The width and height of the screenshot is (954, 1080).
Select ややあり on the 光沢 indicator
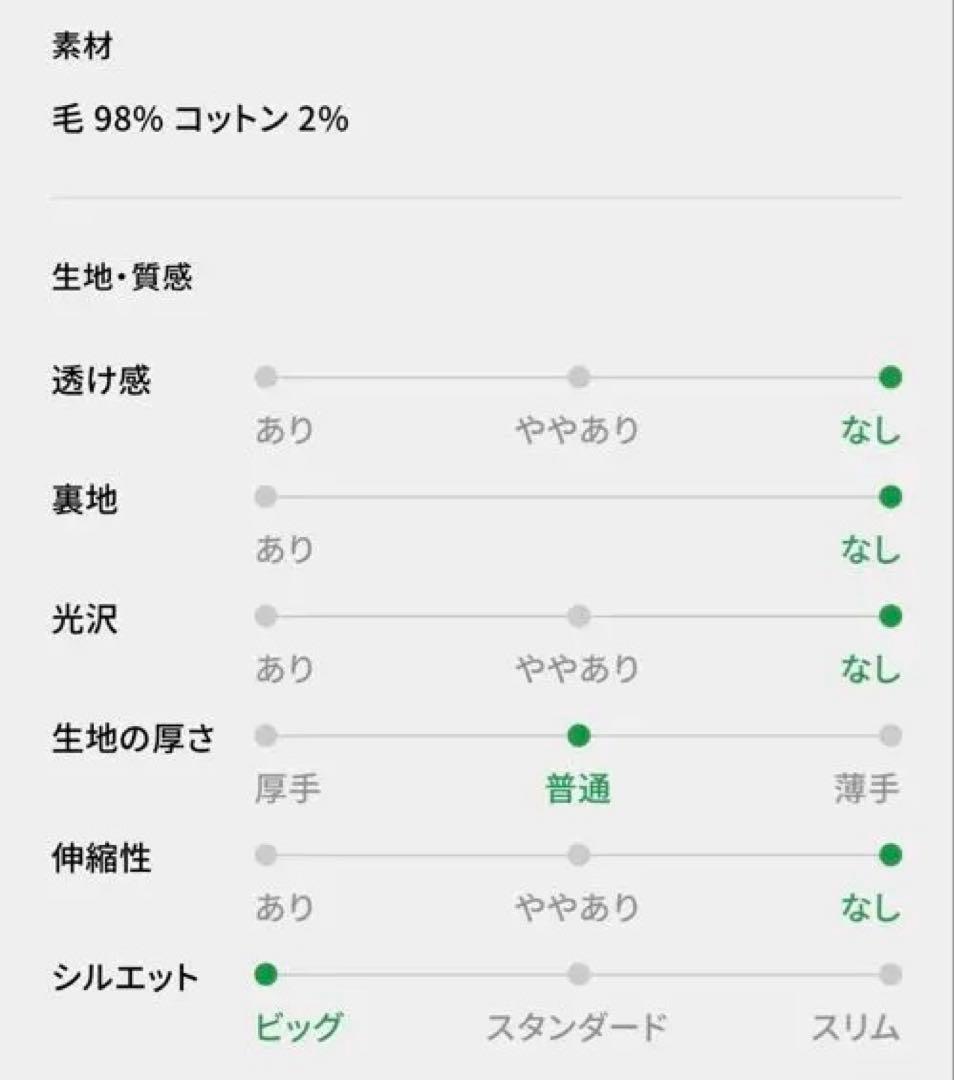tap(577, 616)
